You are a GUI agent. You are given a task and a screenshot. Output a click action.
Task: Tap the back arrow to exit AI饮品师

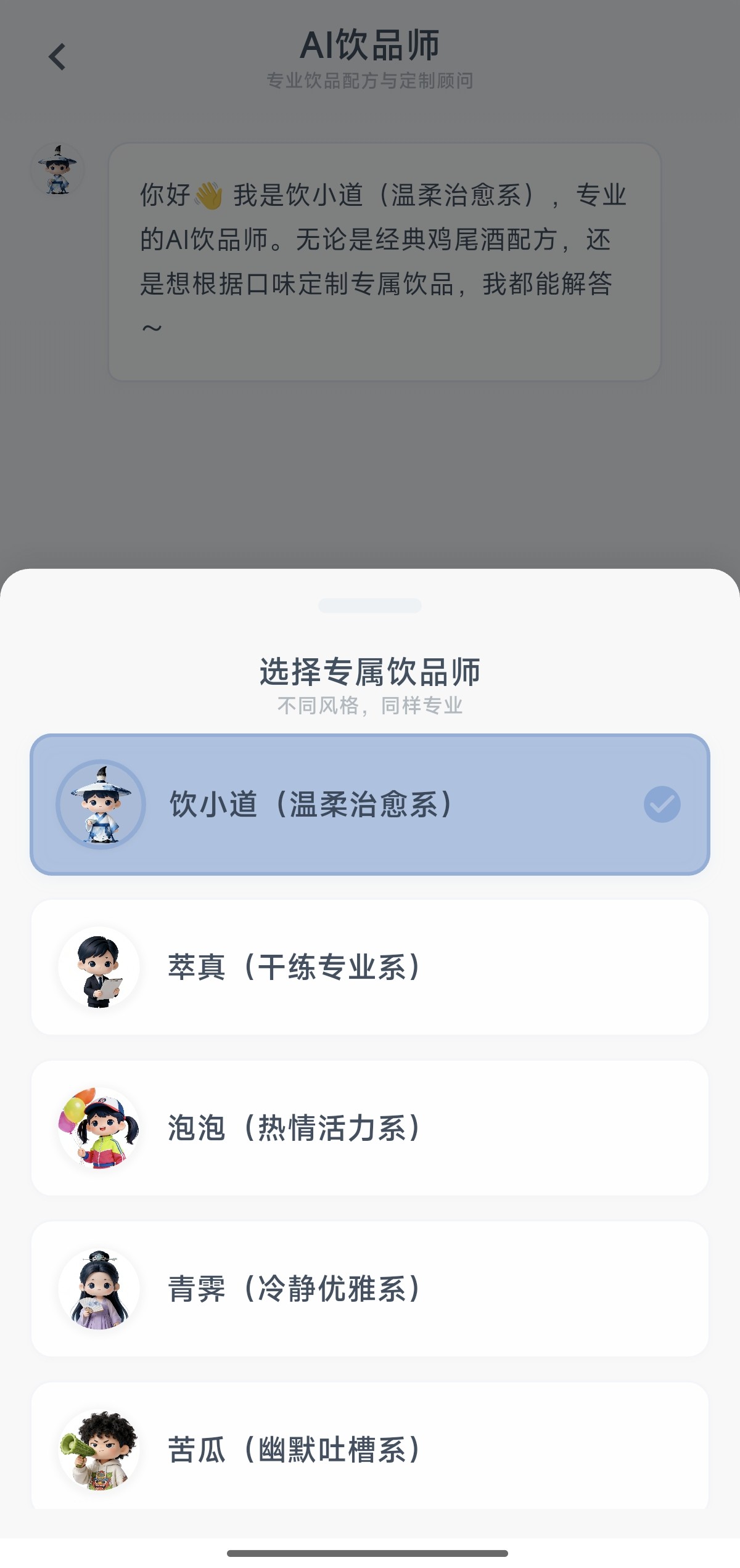point(58,57)
